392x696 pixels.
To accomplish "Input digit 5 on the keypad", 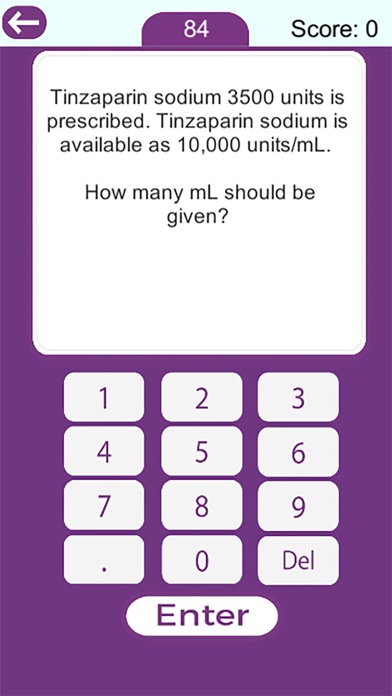I will (x=202, y=451).
